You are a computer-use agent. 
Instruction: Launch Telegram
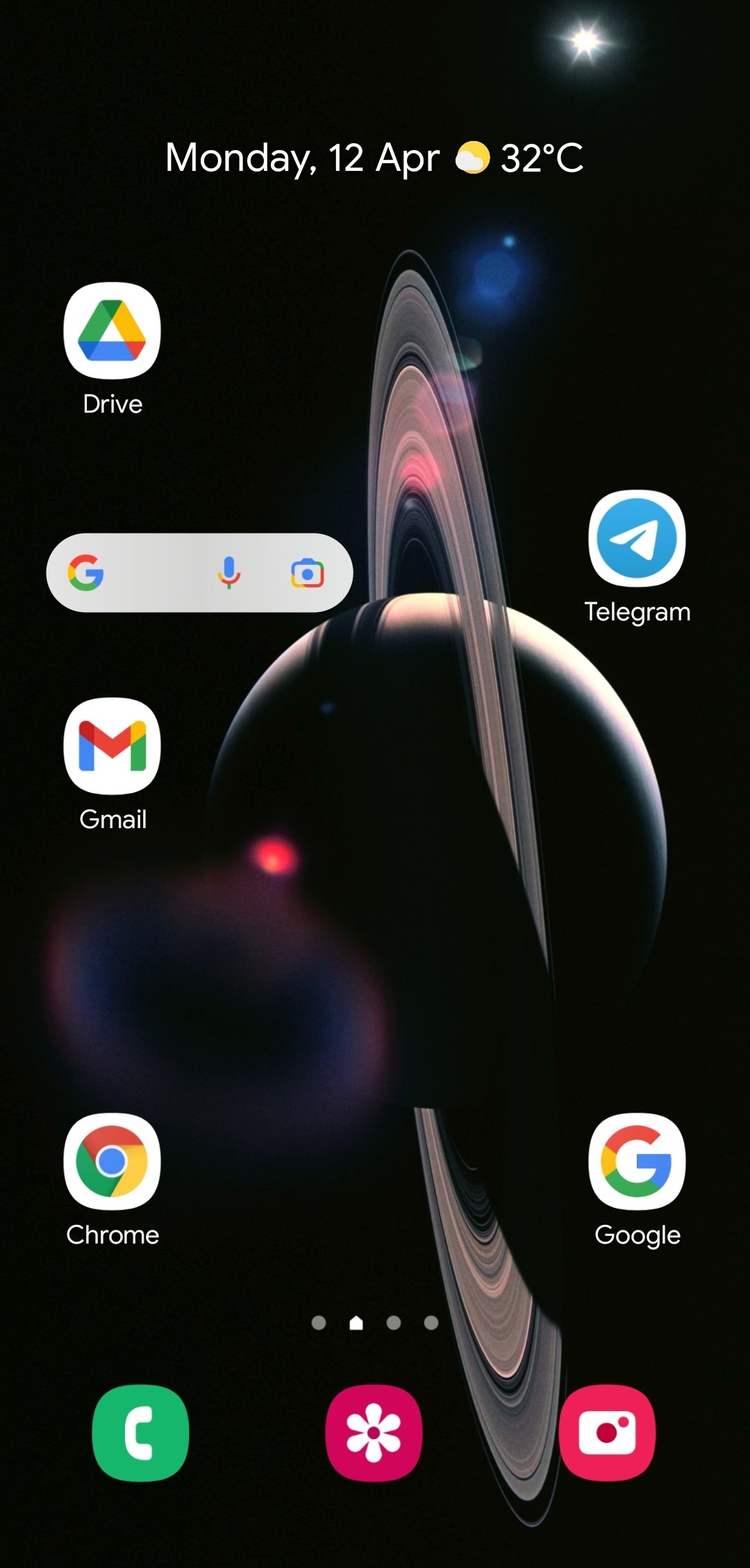point(637,538)
